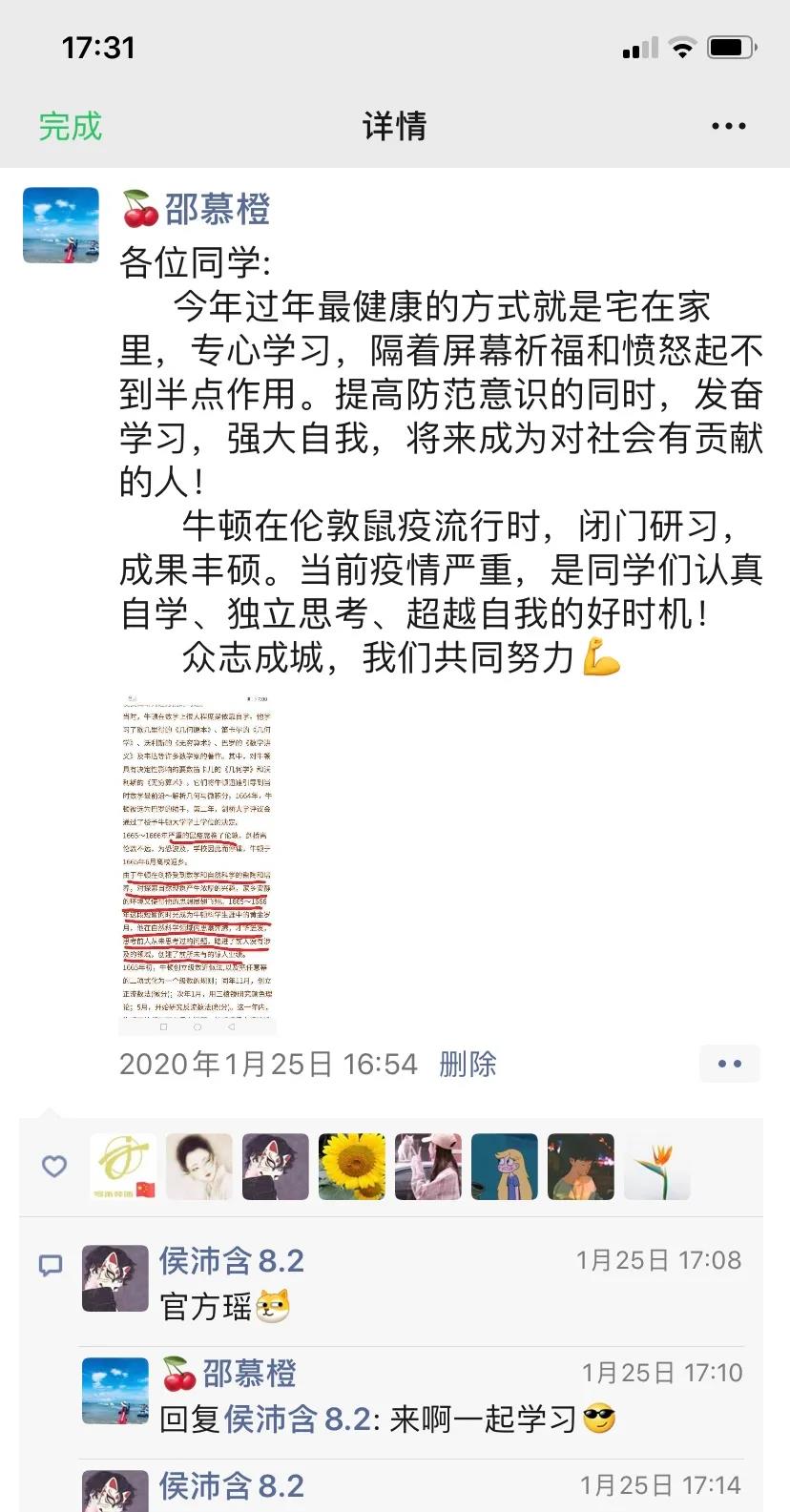This screenshot has height=1512, width=790.
Task: Open the three-dot overflow menu in the header
Action: point(728,126)
